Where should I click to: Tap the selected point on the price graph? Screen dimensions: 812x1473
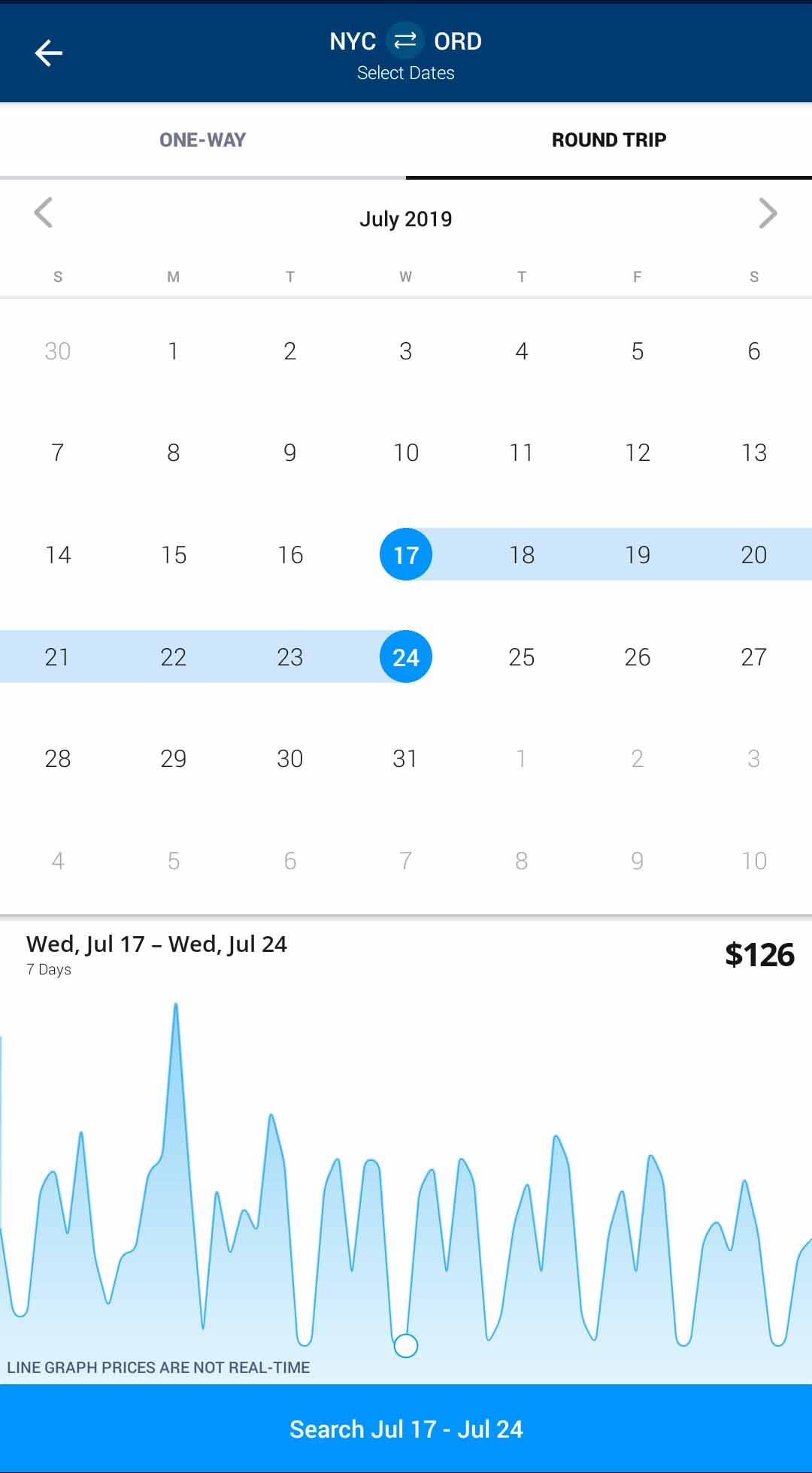coord(406,1346)
